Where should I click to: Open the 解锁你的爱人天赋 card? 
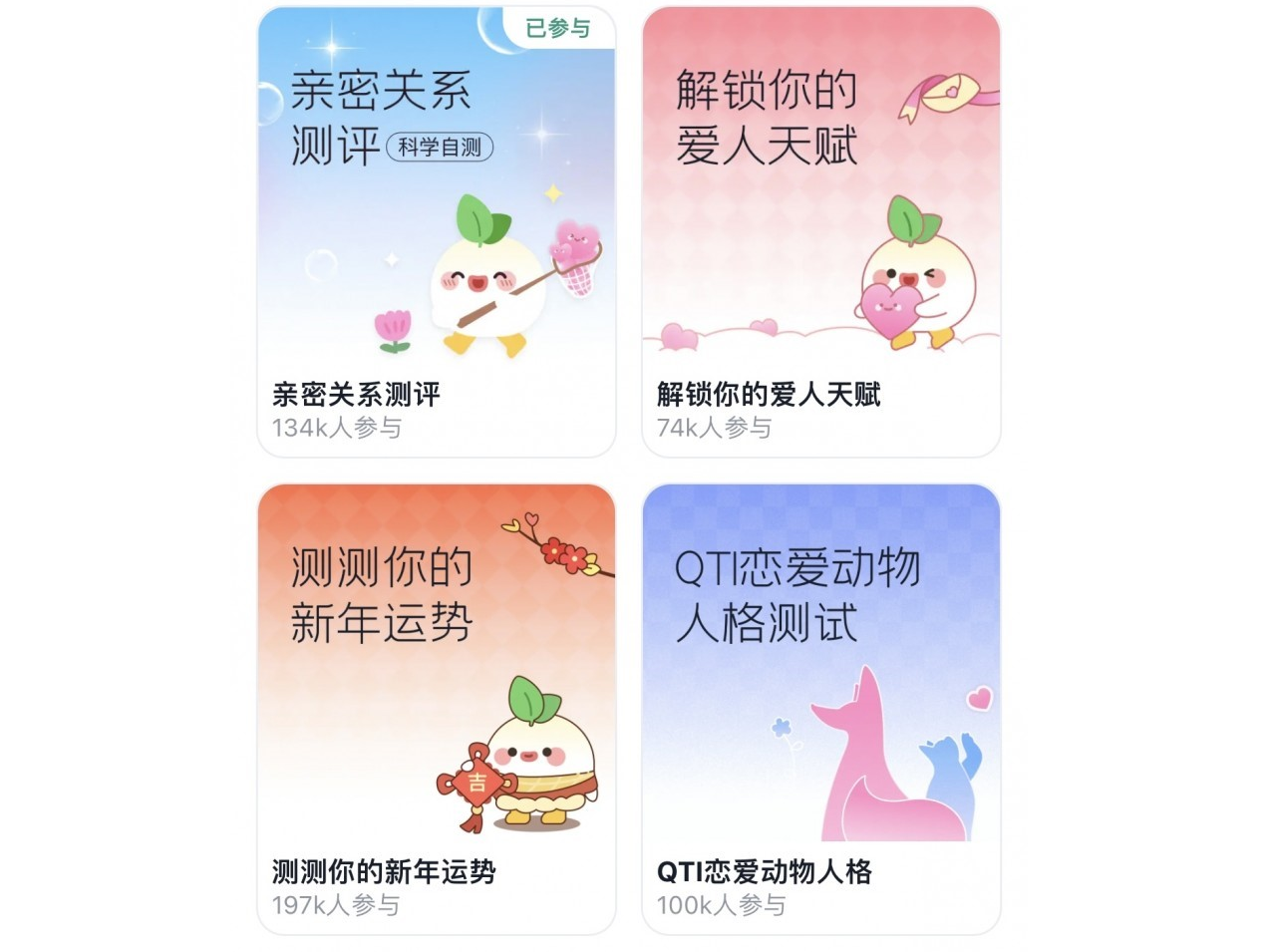[x=820, y=231]
